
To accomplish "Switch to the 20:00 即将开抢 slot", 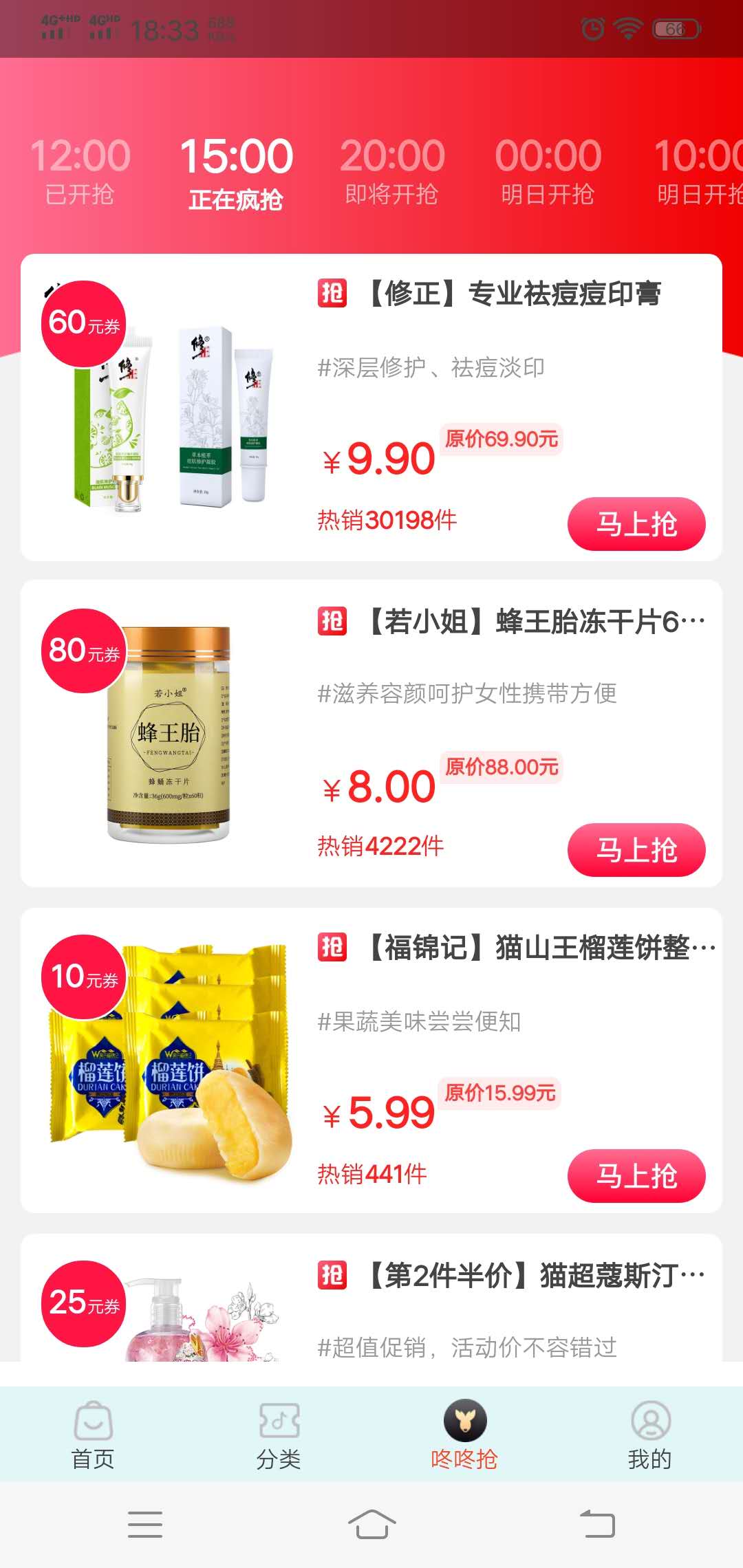I will tap(392, 172).
